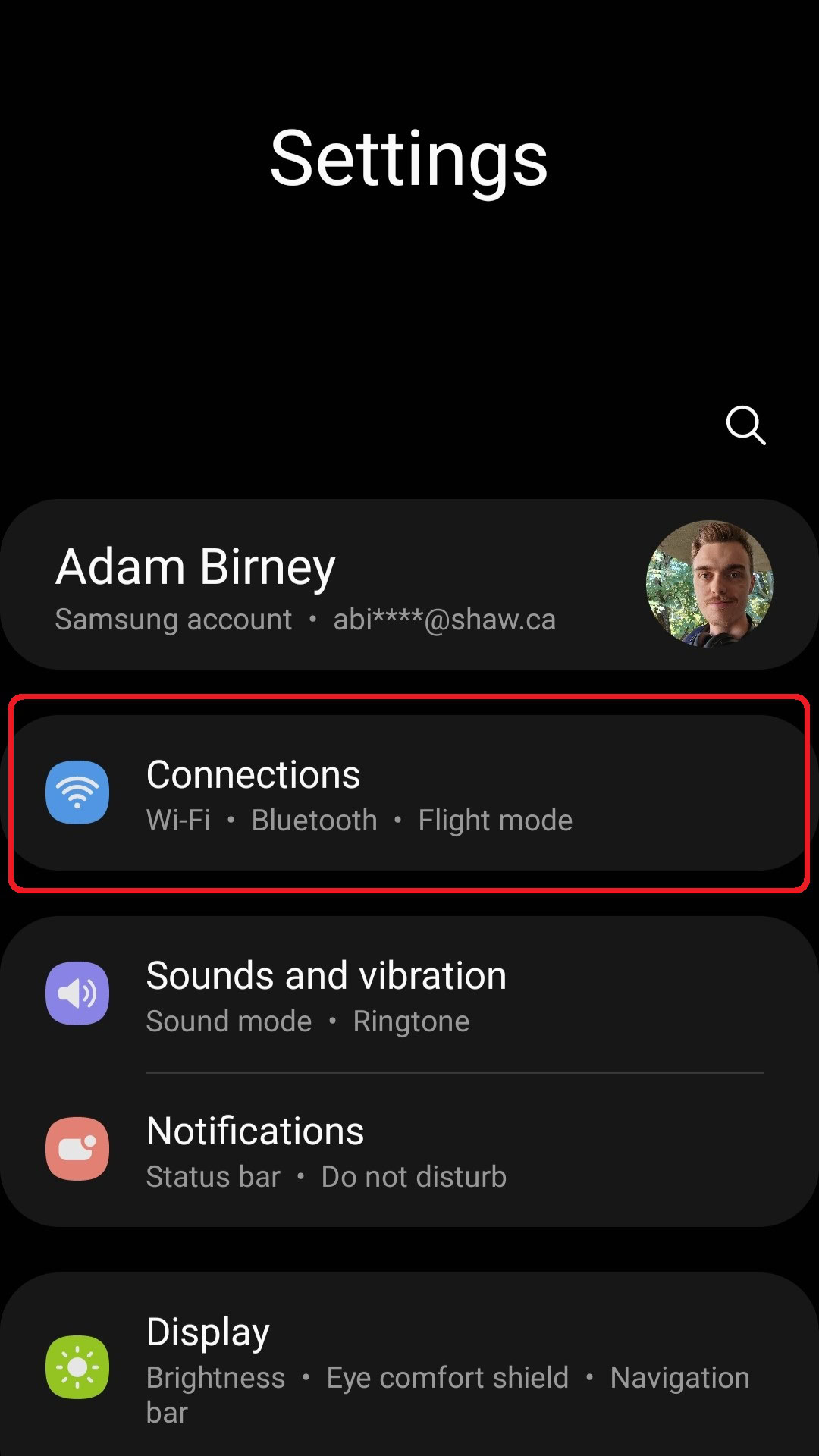This screenshot has width=819, height=1456.
Task: Open the settings search icon
Action: tap(745, 425)
